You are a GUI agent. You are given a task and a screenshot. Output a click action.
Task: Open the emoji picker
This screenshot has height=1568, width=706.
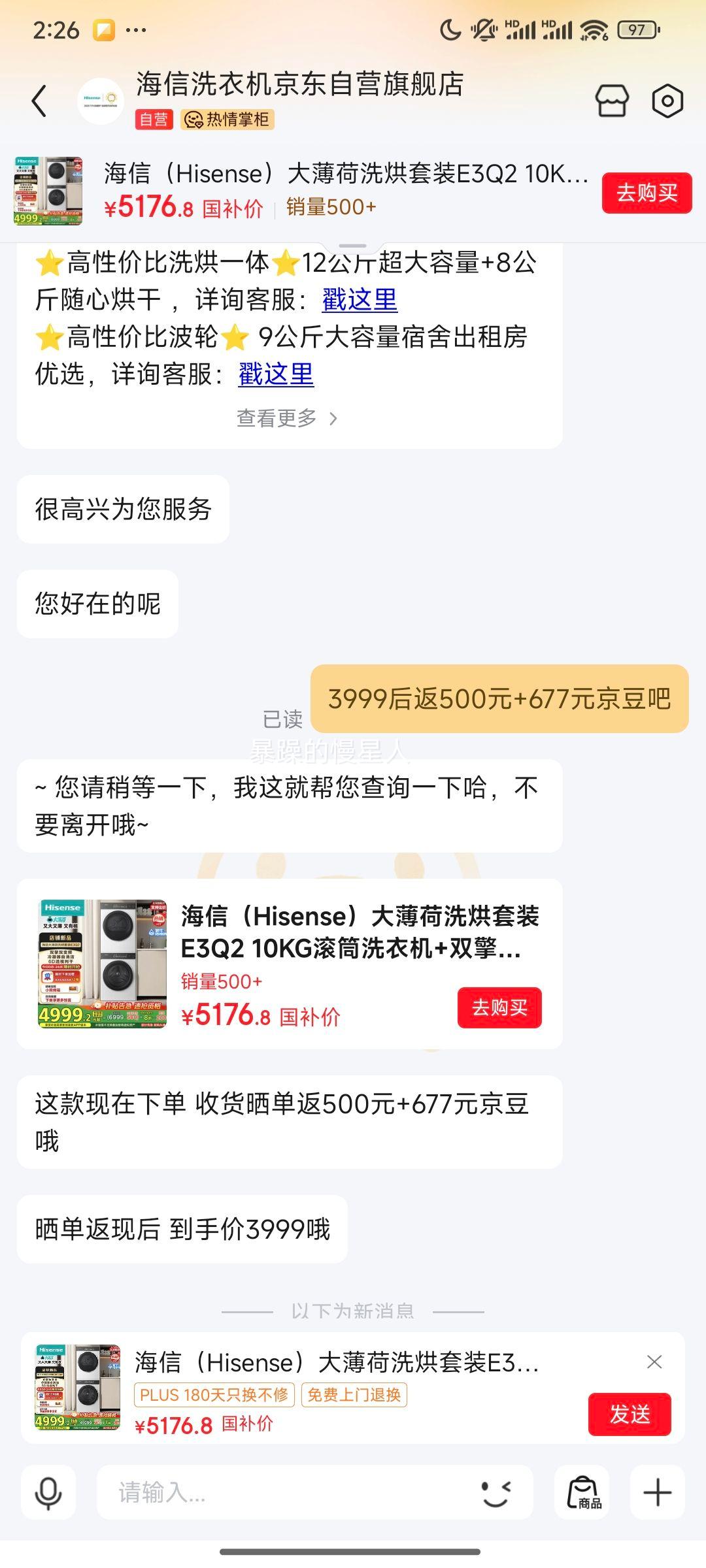[x=496, y=1492]
